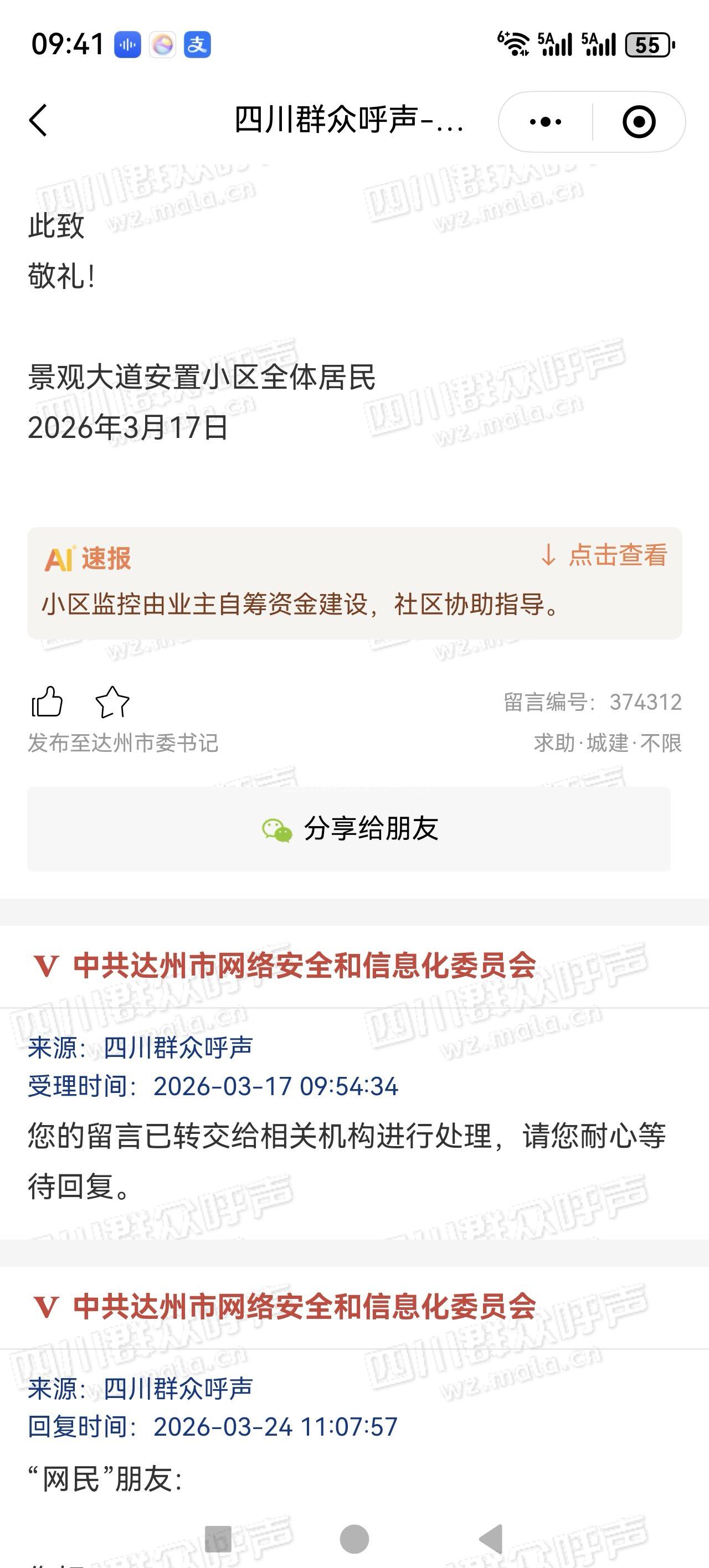
Task: Tap the system home button
Action: pyautogui.click(x=354, y=1539)
